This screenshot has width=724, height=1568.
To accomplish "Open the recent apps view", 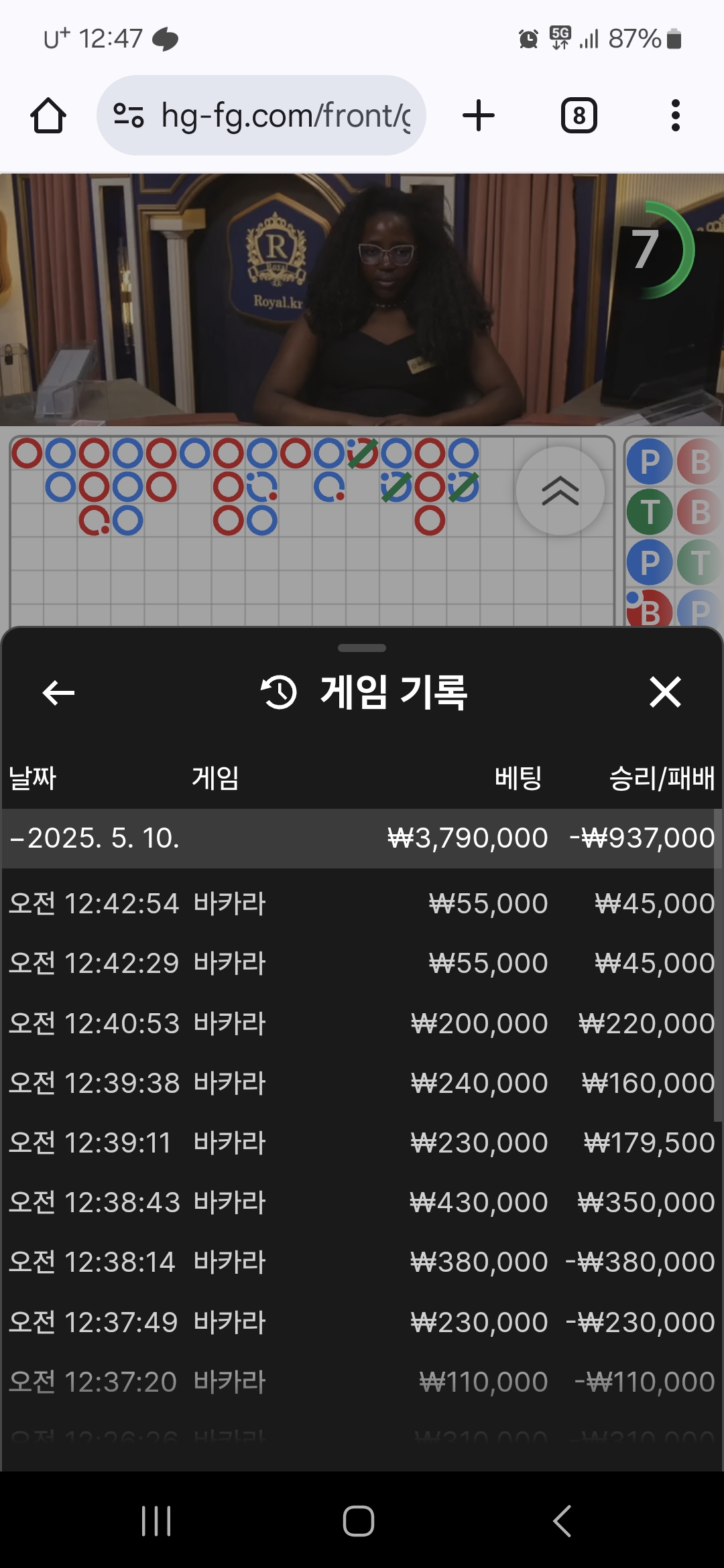I will click(156, 1520).
